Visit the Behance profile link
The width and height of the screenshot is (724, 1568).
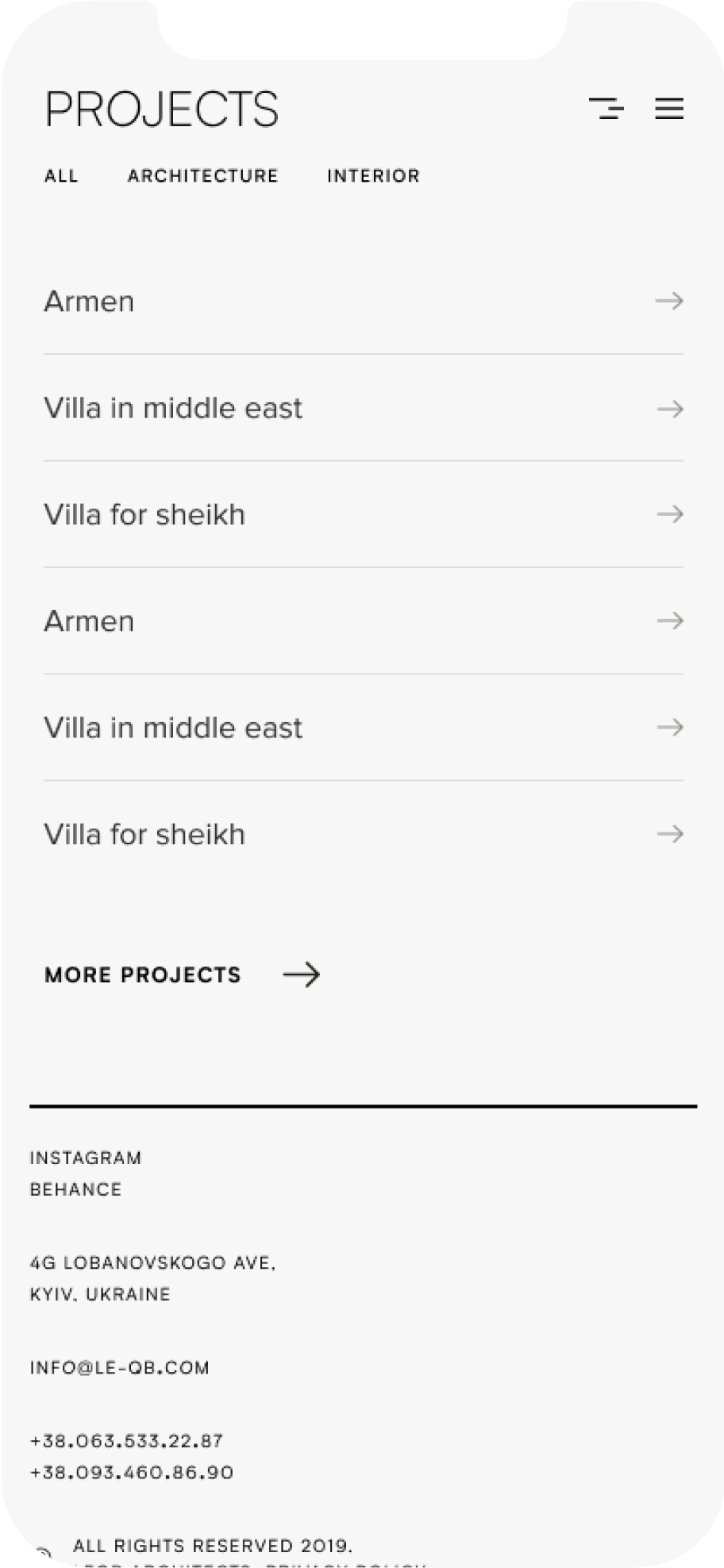click(75, 1189)
